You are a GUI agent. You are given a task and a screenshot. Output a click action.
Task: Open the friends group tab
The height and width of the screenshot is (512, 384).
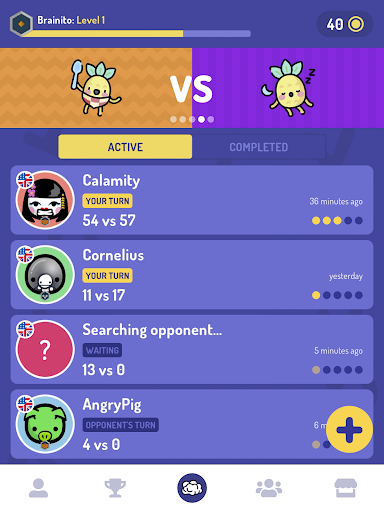pos(269,488)
